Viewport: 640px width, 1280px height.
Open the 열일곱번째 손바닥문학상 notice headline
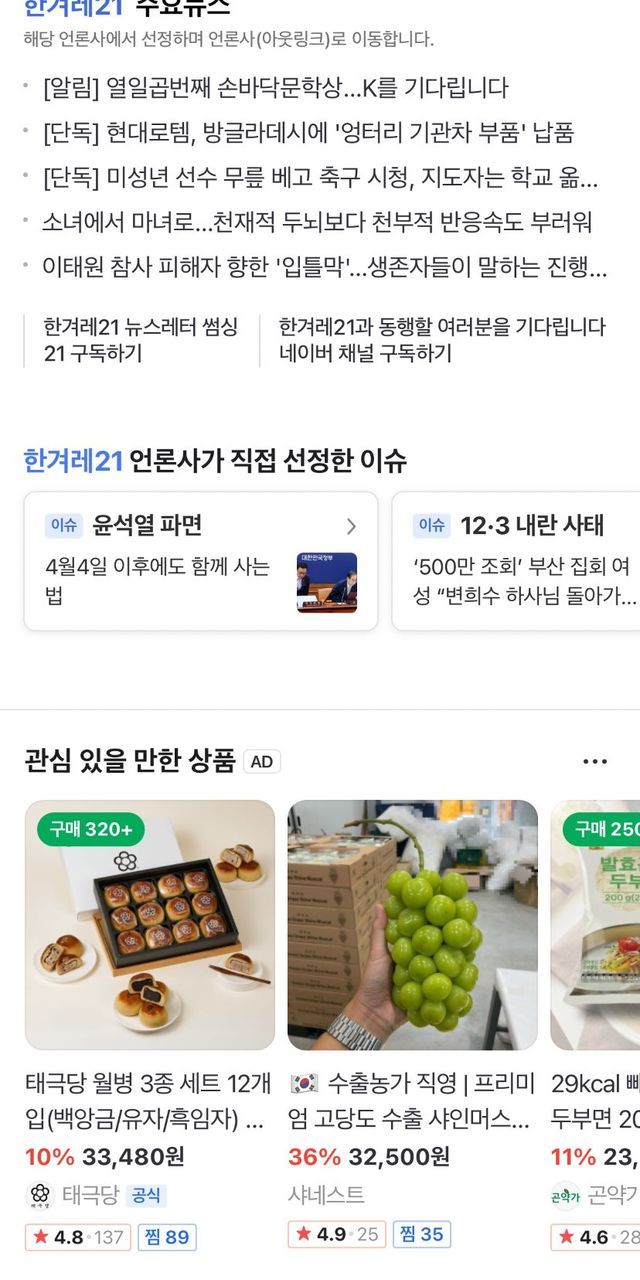pyautogui.click(x=275, y=88)
